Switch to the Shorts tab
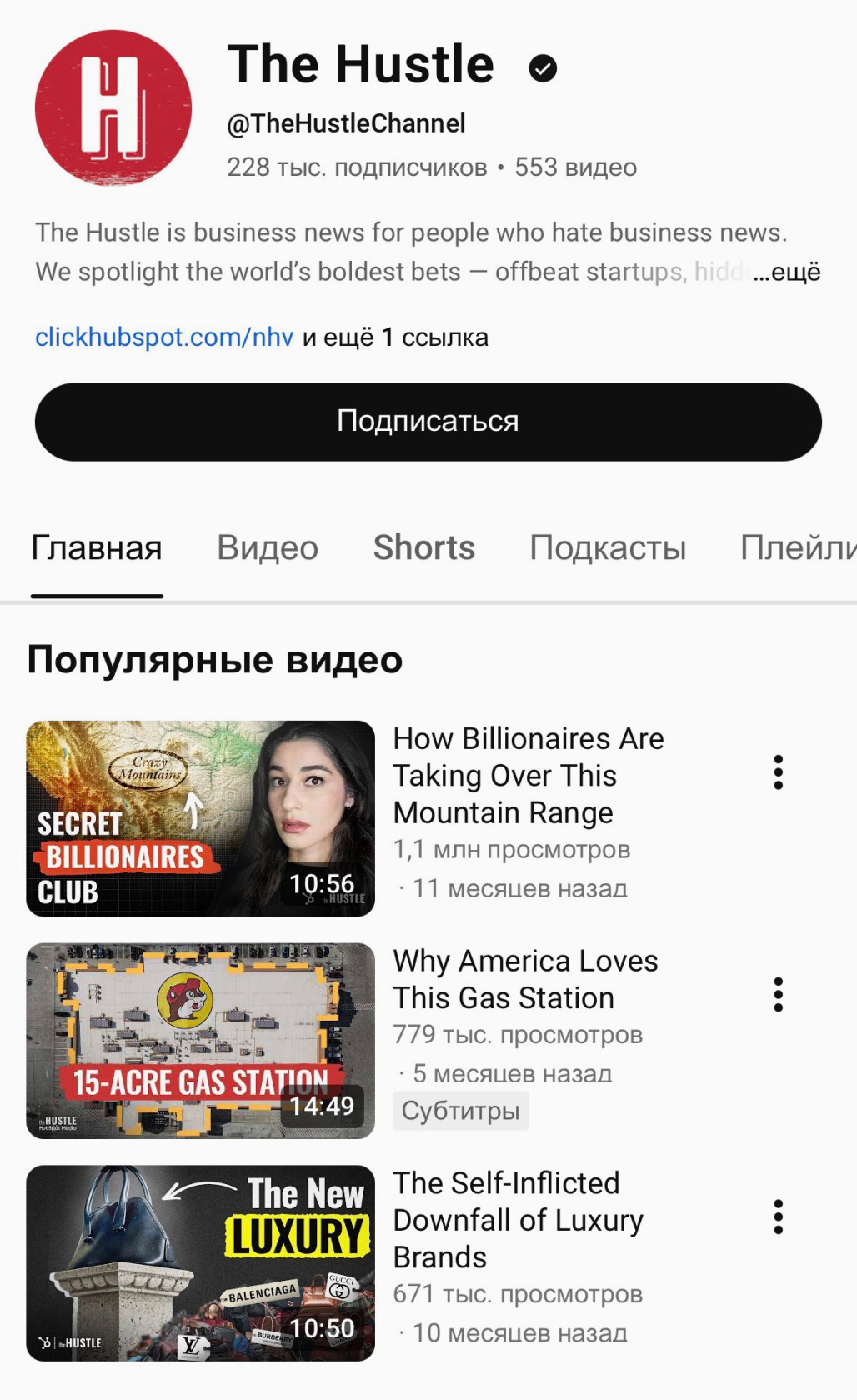The height and width of the screenshot is (1400, 857). pos(423,548)
